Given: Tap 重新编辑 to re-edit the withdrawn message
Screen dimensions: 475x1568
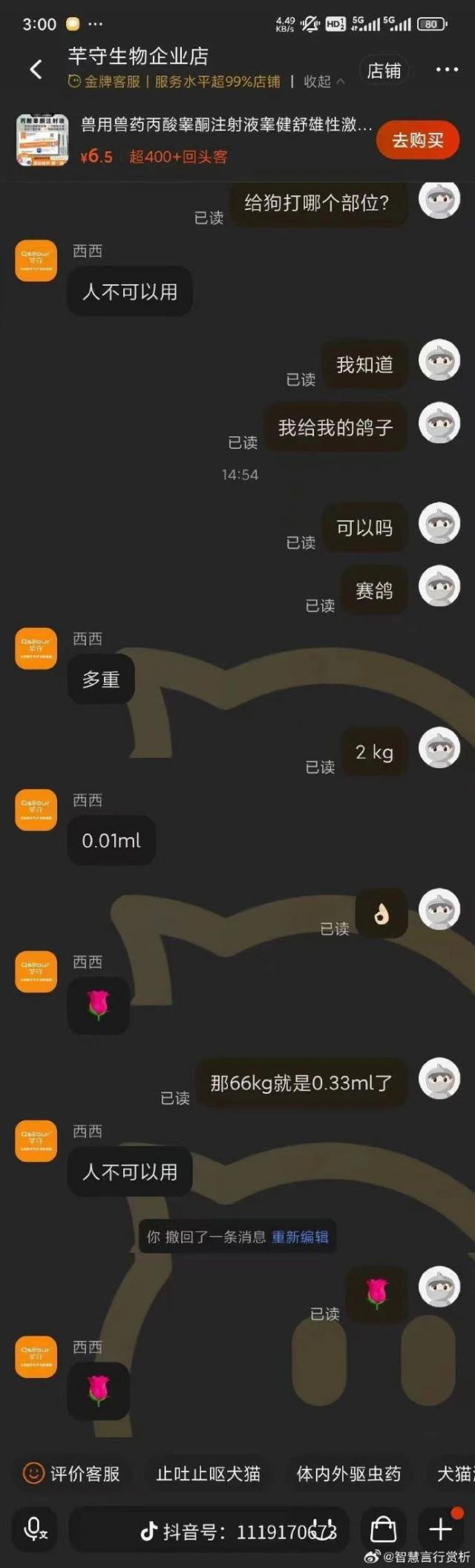Looking at the screenshot, I should pyautogui.click(x=300, y=1236).
